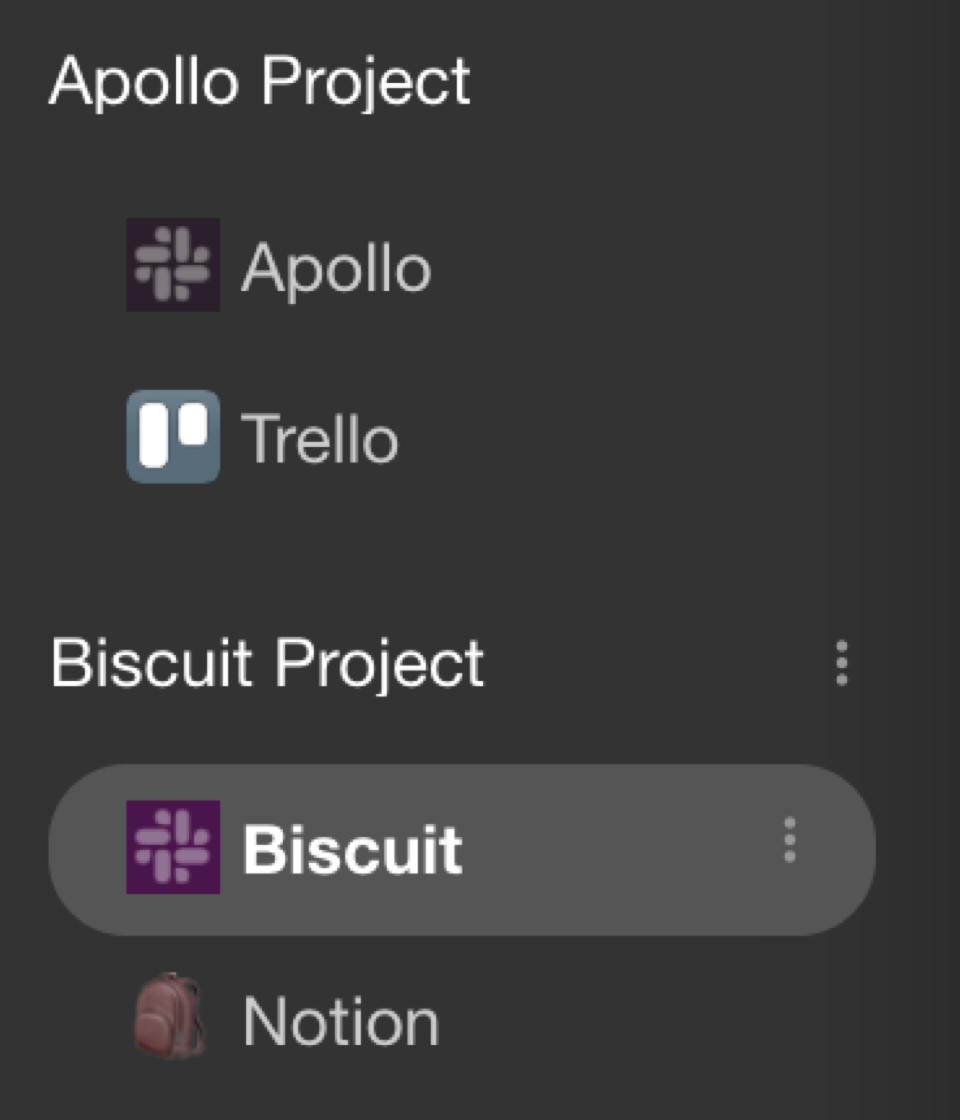Click the Biscuit Slack workspace icon
This screenshot has height=1120, width=960.
[x=172, y=845]
